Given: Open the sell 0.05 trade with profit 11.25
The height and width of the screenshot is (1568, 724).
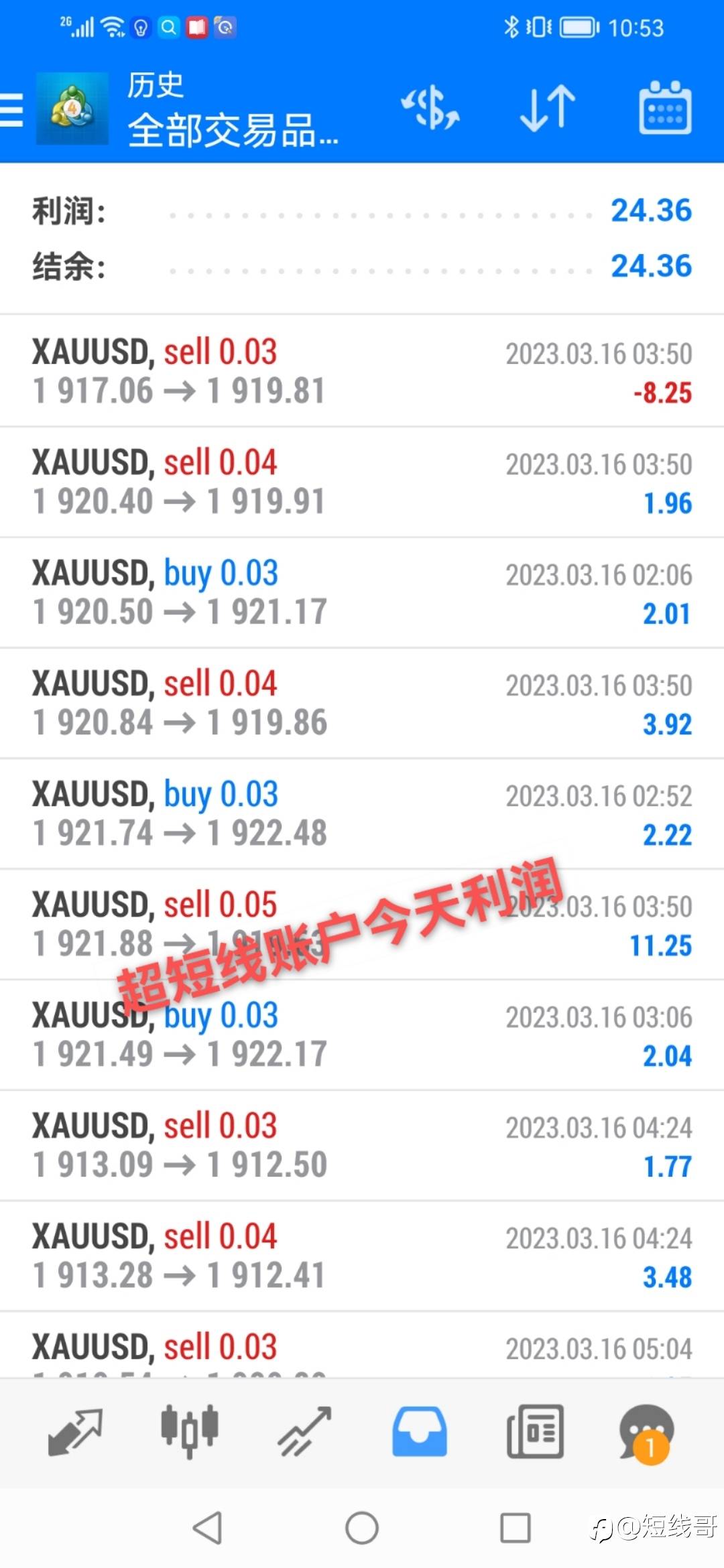Looking at the screenshot, I should [x=362, y=924].
